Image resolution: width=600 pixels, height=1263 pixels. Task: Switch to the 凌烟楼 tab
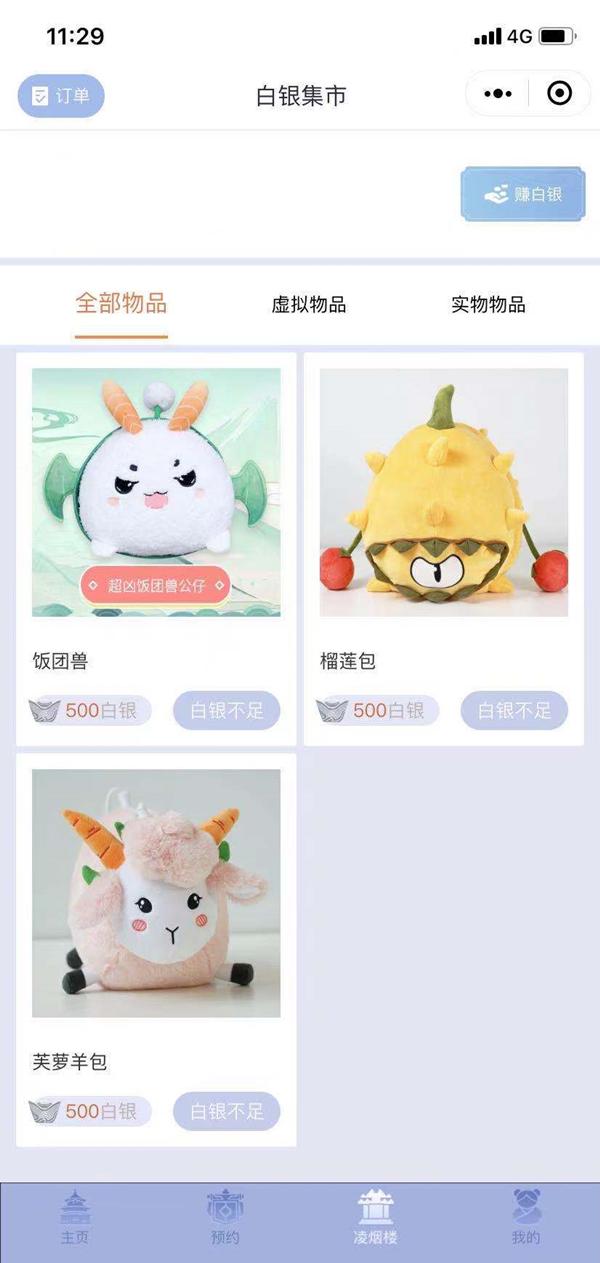click(375, 1217)
